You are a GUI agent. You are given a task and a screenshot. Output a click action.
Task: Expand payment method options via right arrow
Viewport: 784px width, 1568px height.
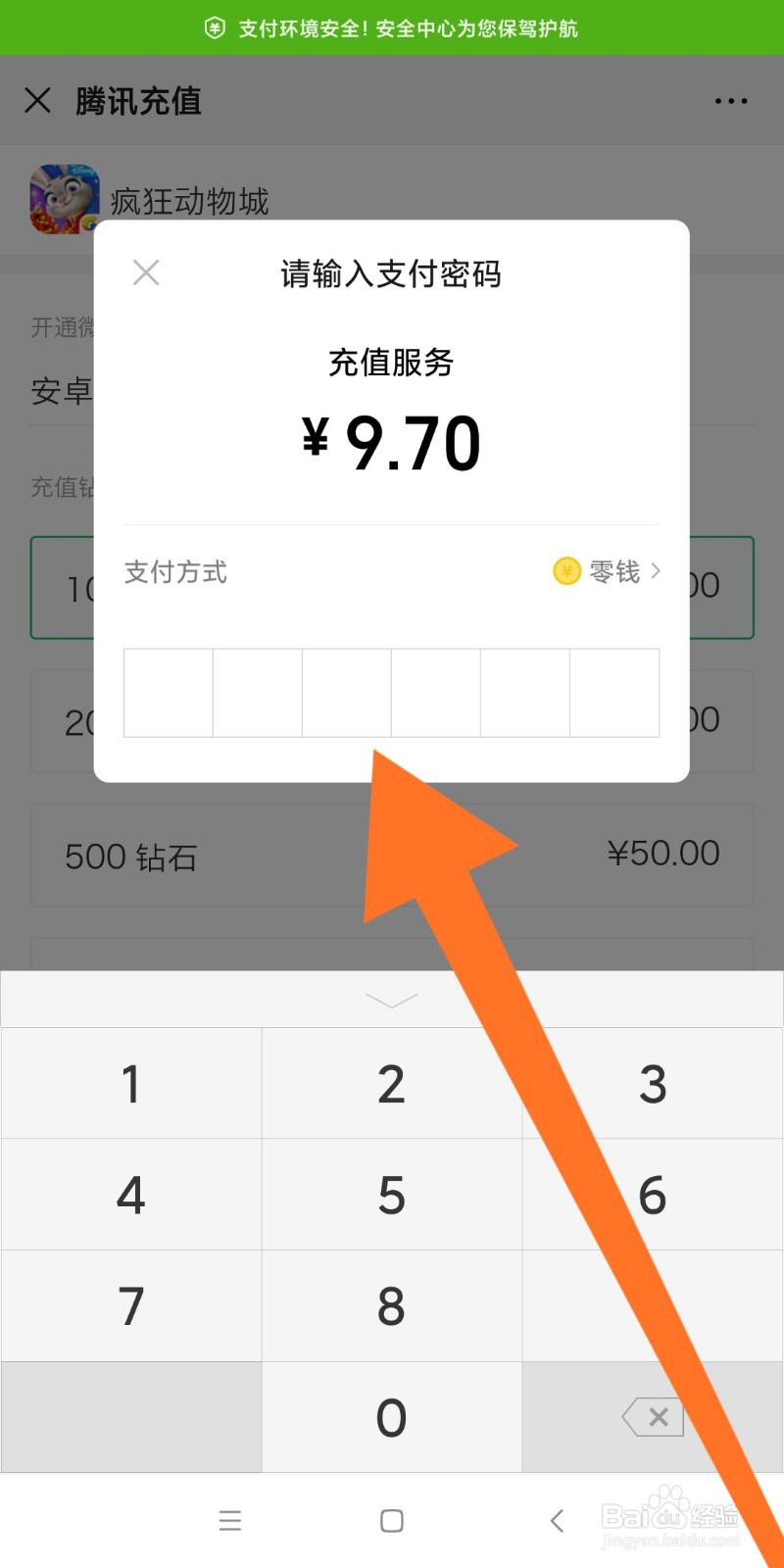click(x=655, y=571)
